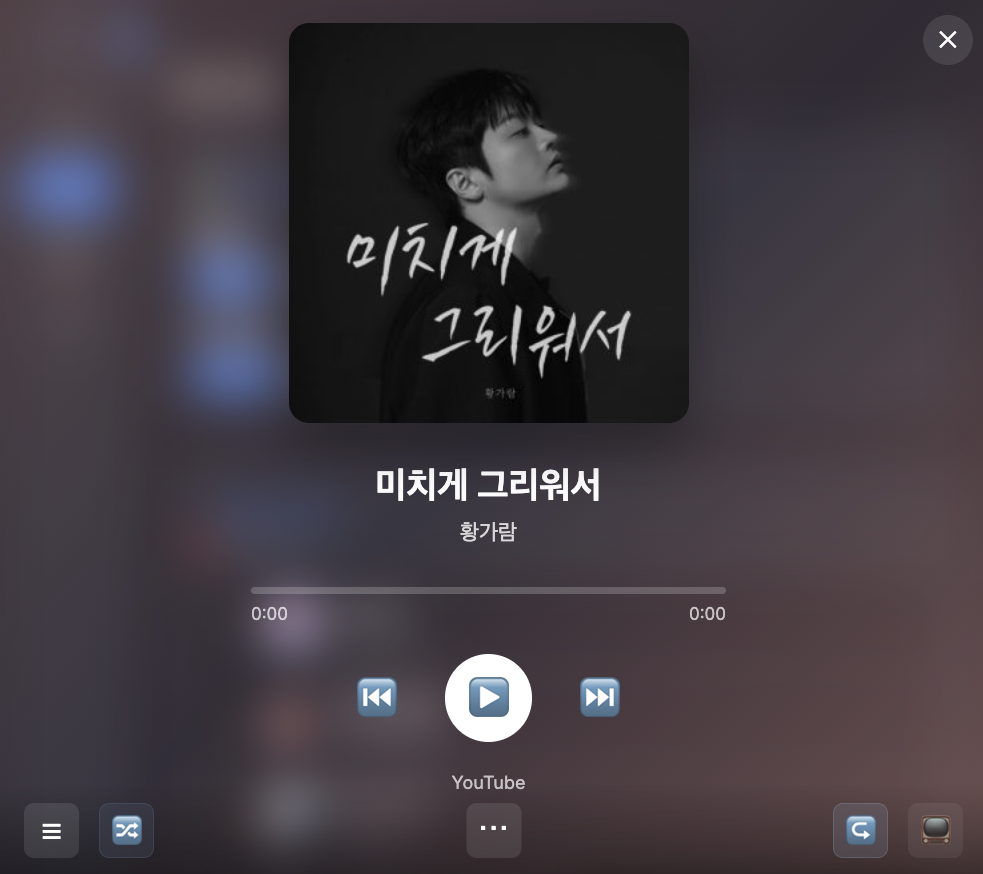Toggle shuffle mode
The height and width of the screenshot is (874, 983).
click(127, 831)
